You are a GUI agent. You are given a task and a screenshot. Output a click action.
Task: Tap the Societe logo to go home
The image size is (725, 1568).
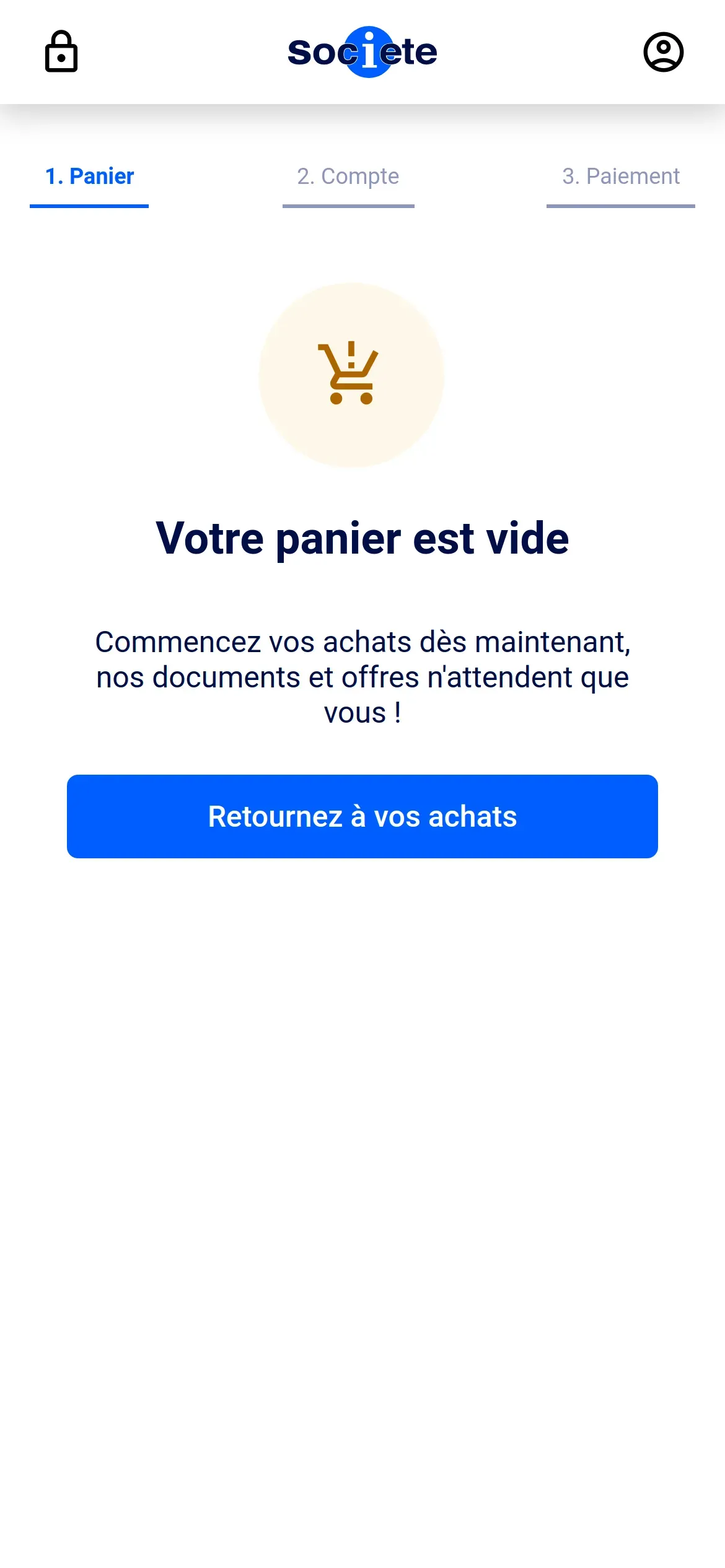362,52
